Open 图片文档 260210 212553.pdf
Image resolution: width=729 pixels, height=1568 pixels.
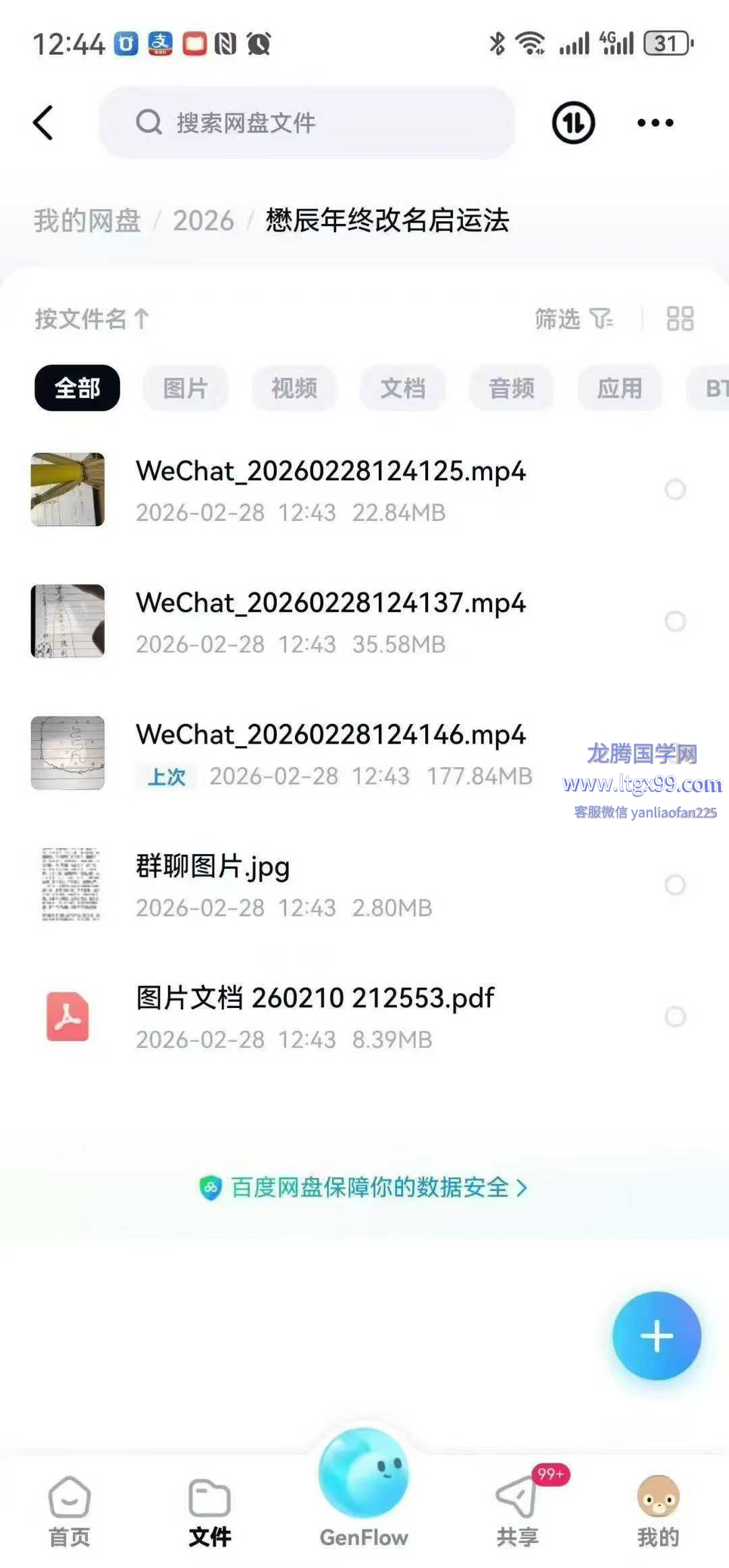point(315,1015)
